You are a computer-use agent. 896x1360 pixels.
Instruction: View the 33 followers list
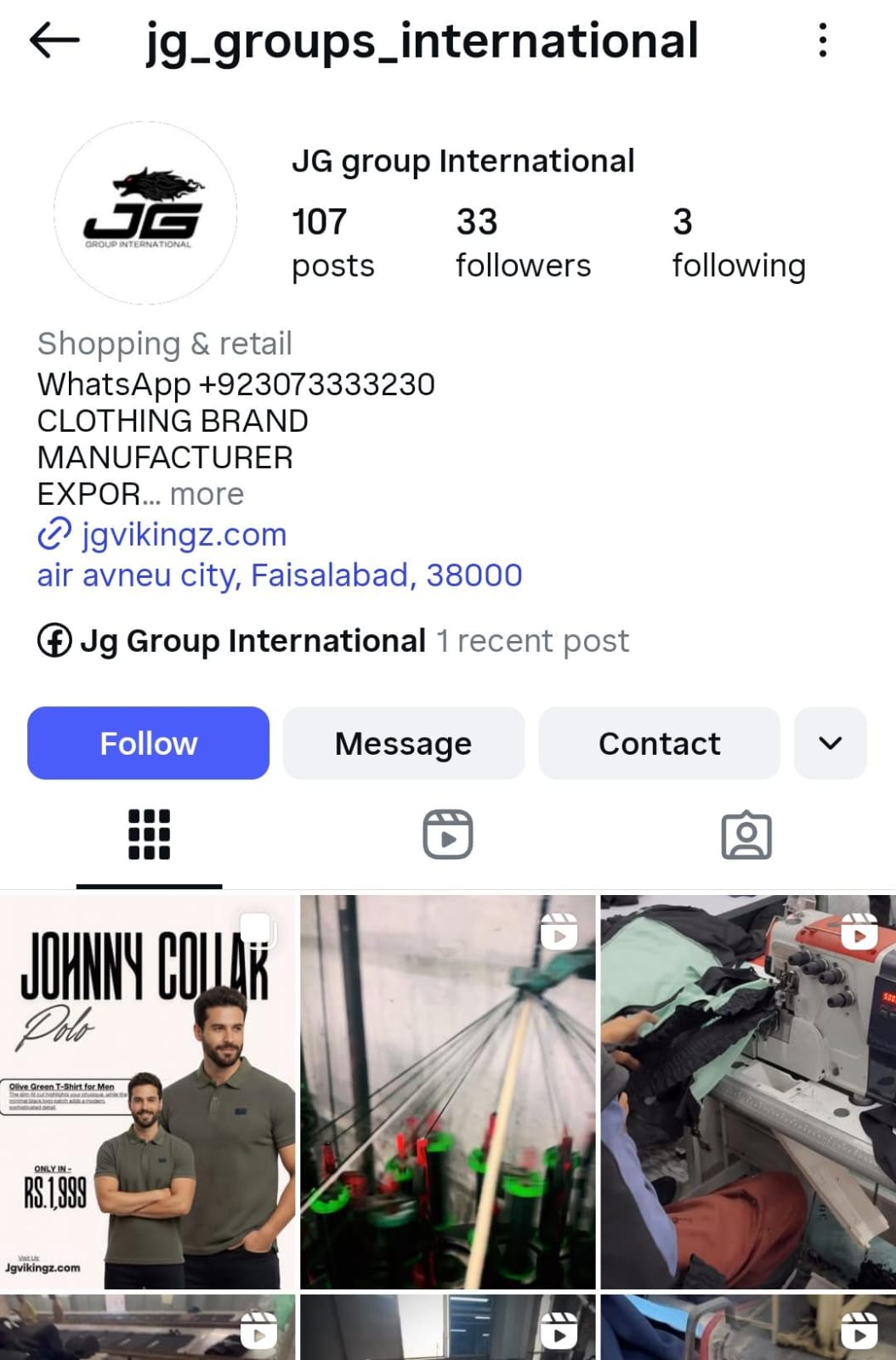point(522,242)
